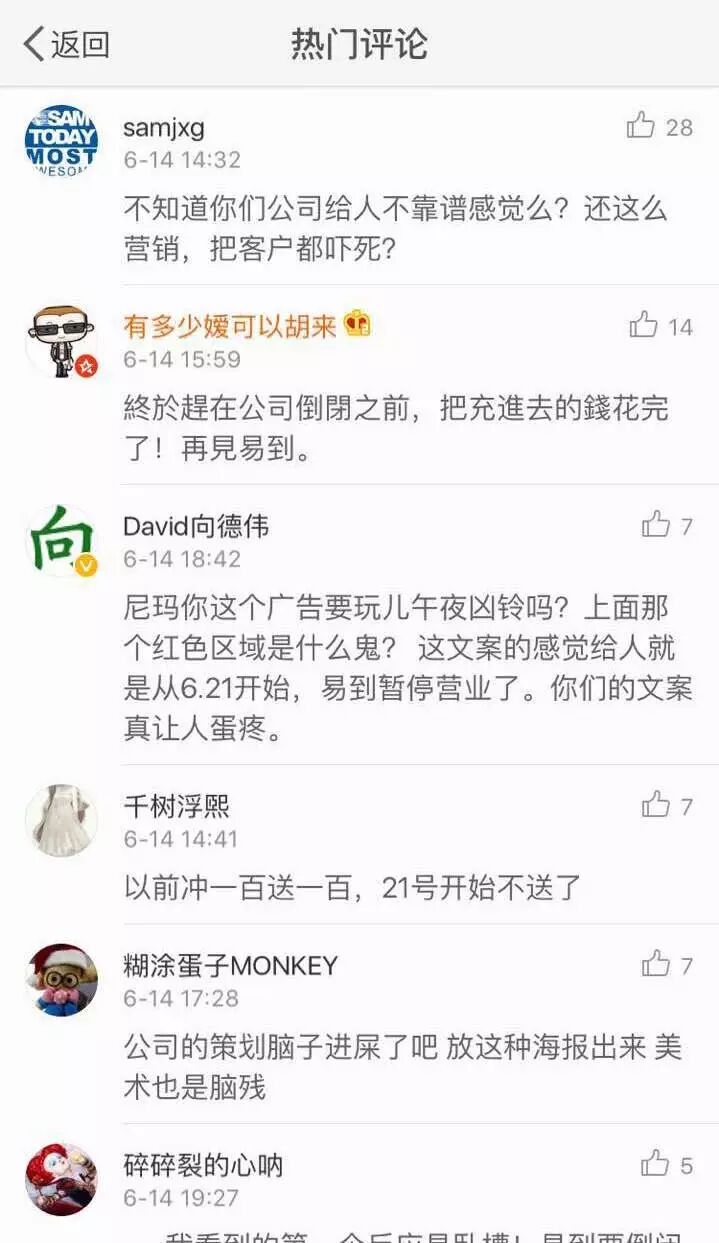
Task: Like the comment by 有多少嫒可以胡来
Action: [643, 325]
